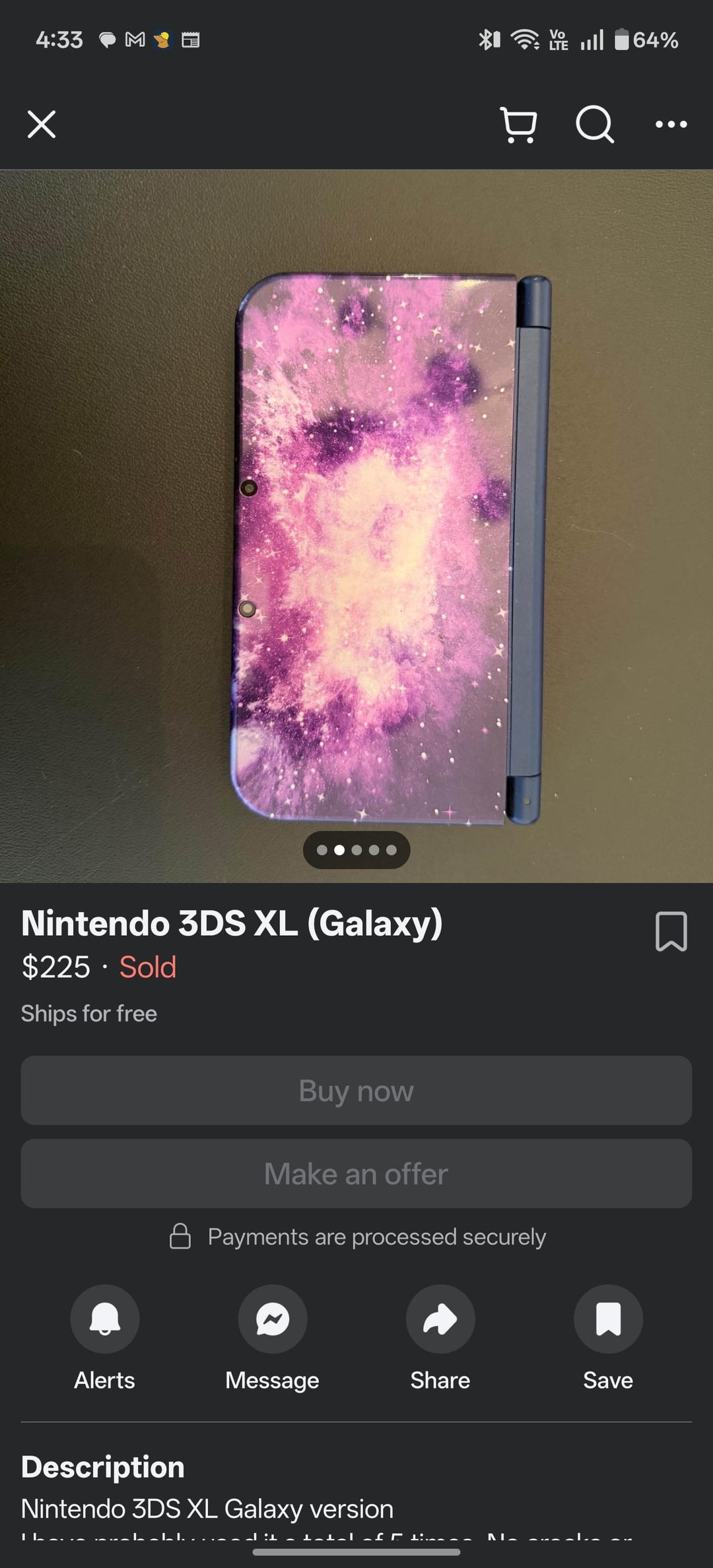
Task: Set up Alerts with the bell button
Action: (x=105, y=1319)
